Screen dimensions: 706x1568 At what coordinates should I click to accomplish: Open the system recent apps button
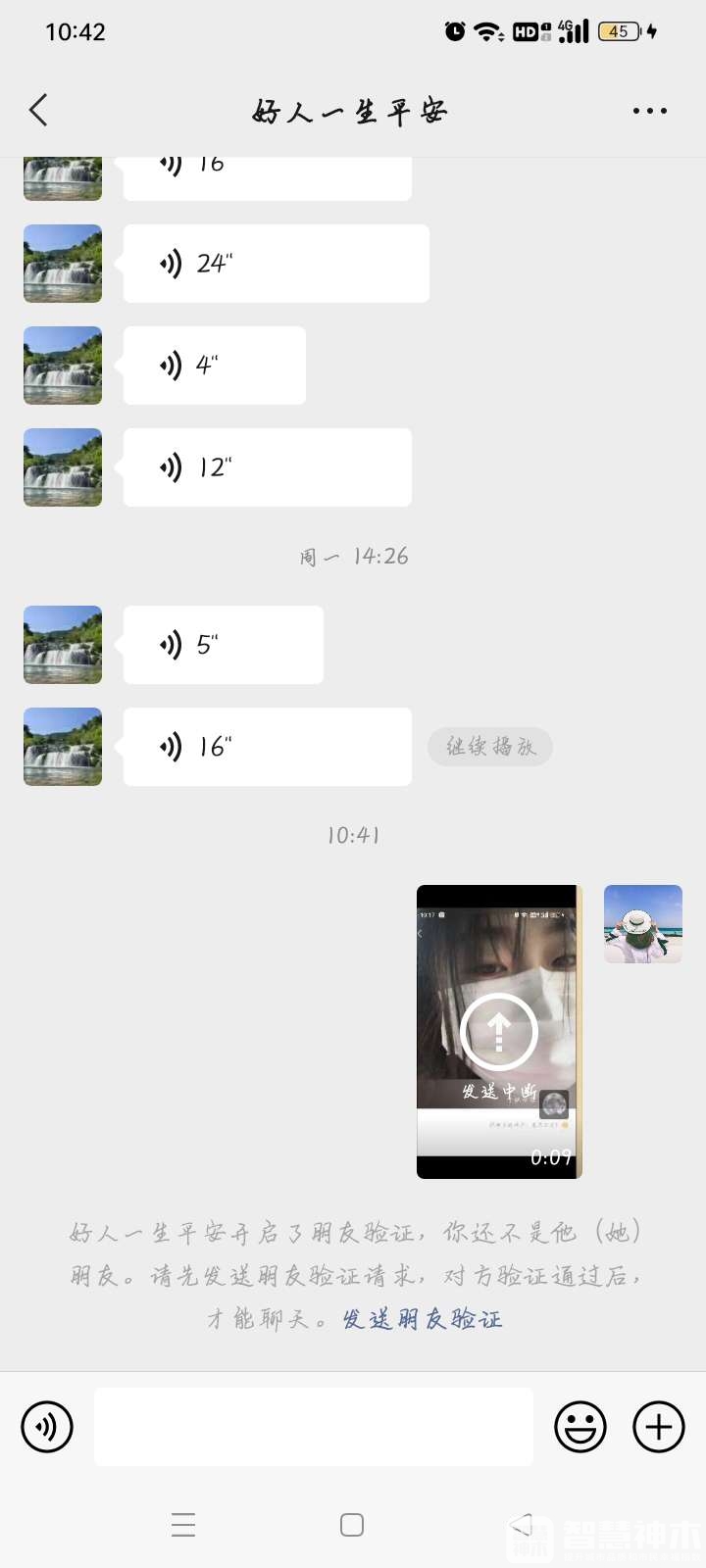tap(183, 1525)
